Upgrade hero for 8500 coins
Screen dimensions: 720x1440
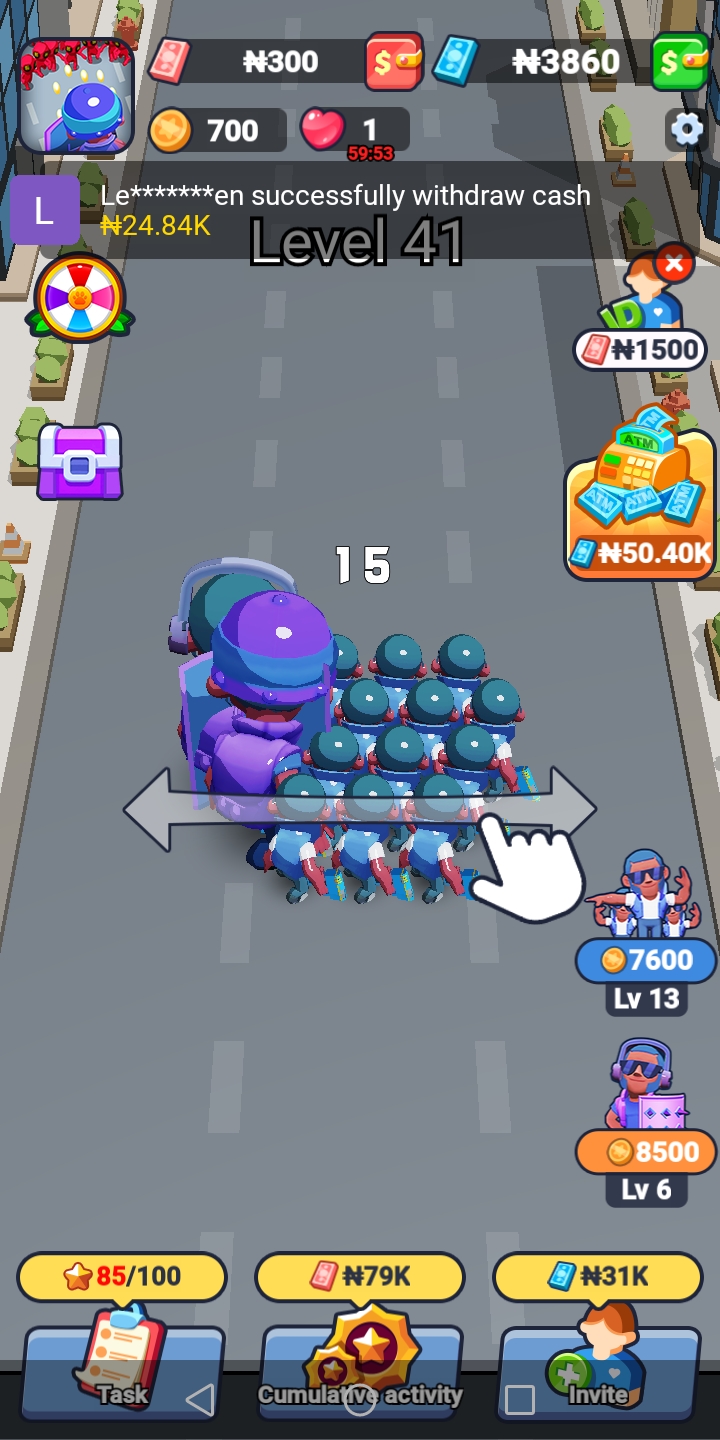[645, 1152]
